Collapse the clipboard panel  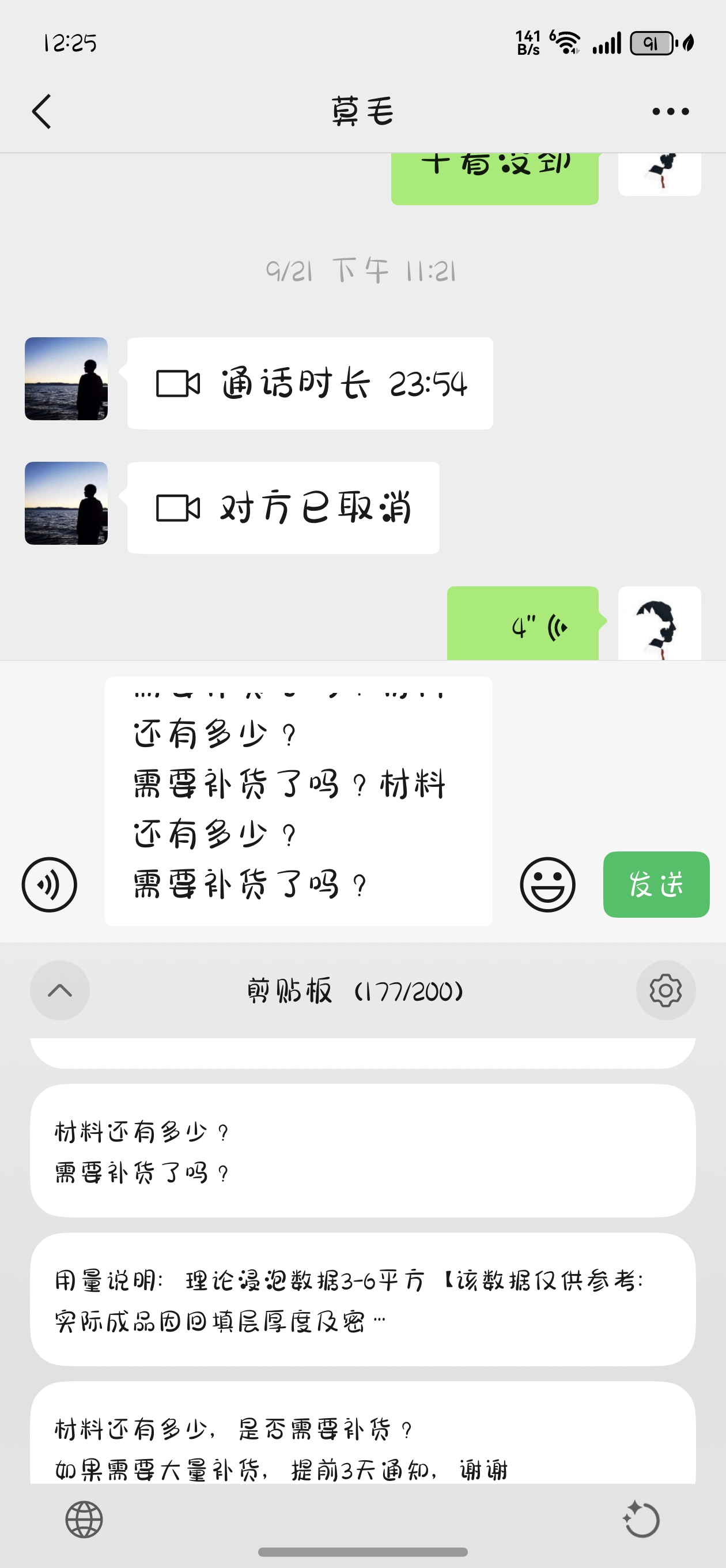click(60, 990)
